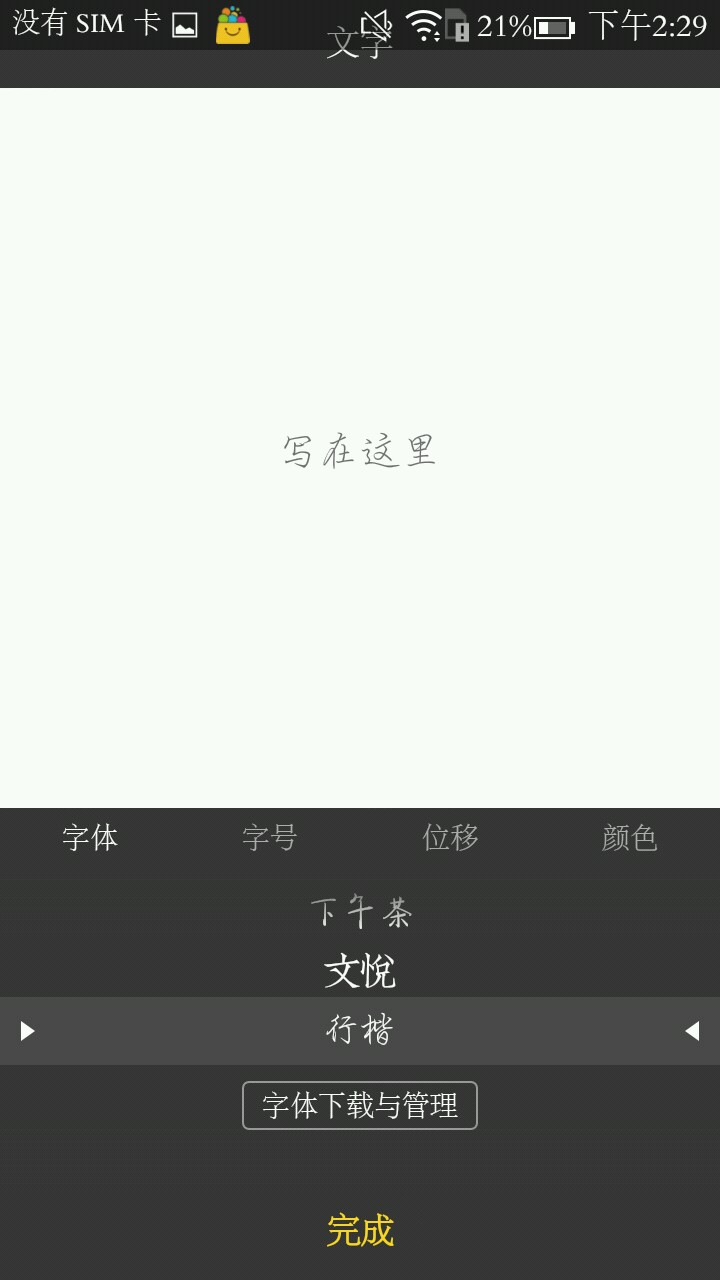This screenshot has width=720, height=1280.
Task: Select the 下午茶 font
Action: pyautogui.click(x=360, y=912)
